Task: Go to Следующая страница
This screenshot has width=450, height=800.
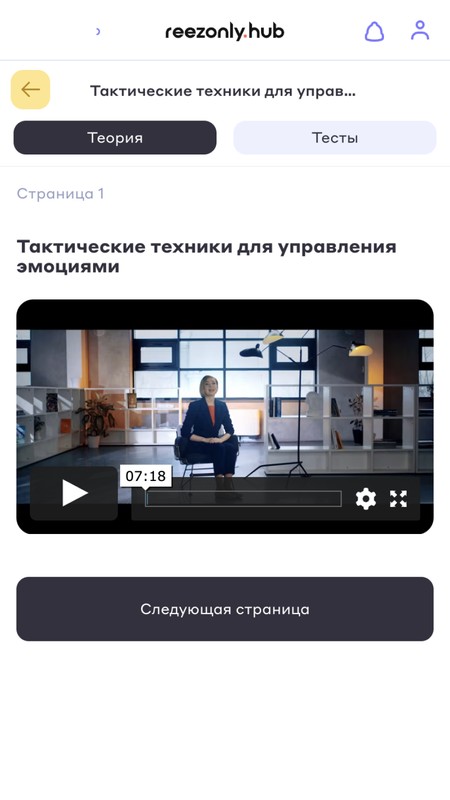Action: click(225, 609)
